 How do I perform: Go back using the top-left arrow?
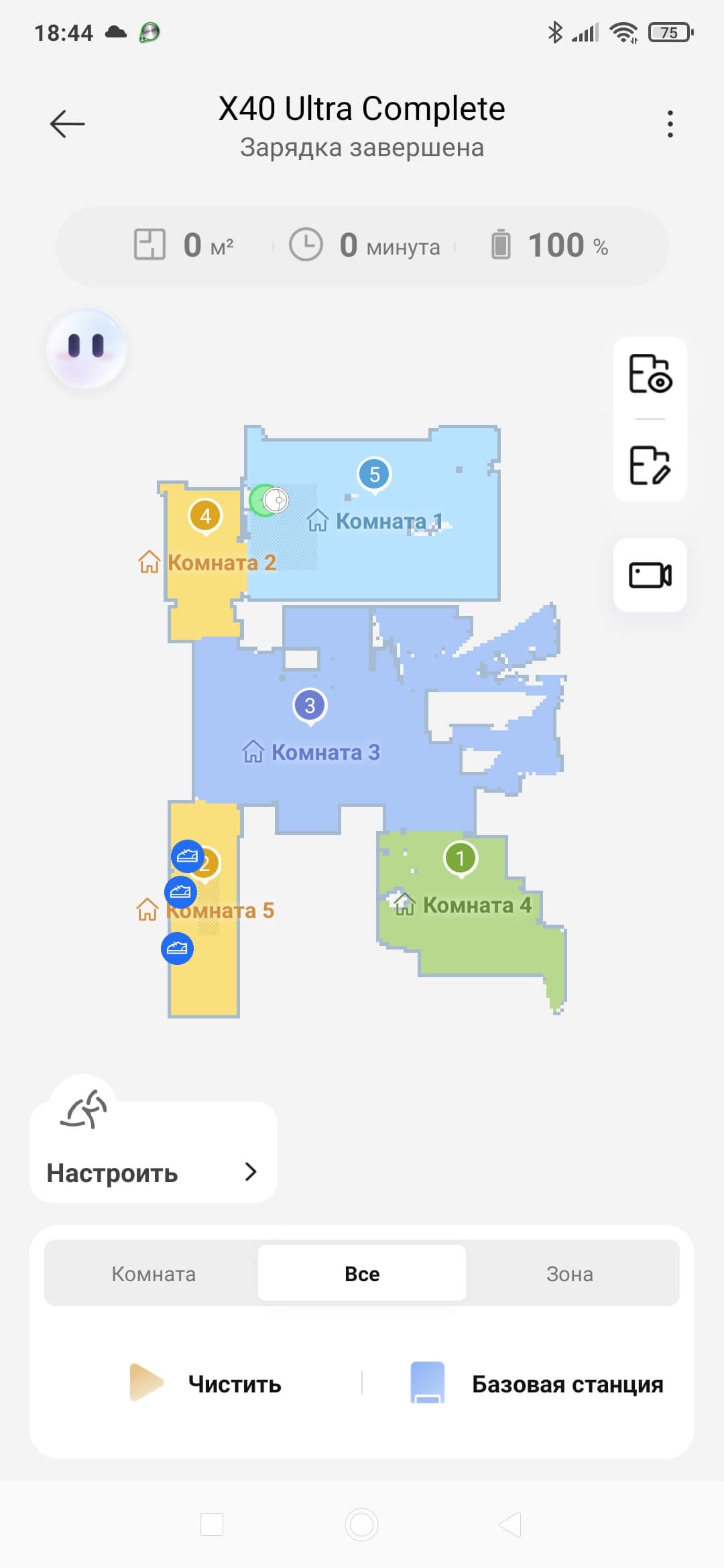coord(67,124)
